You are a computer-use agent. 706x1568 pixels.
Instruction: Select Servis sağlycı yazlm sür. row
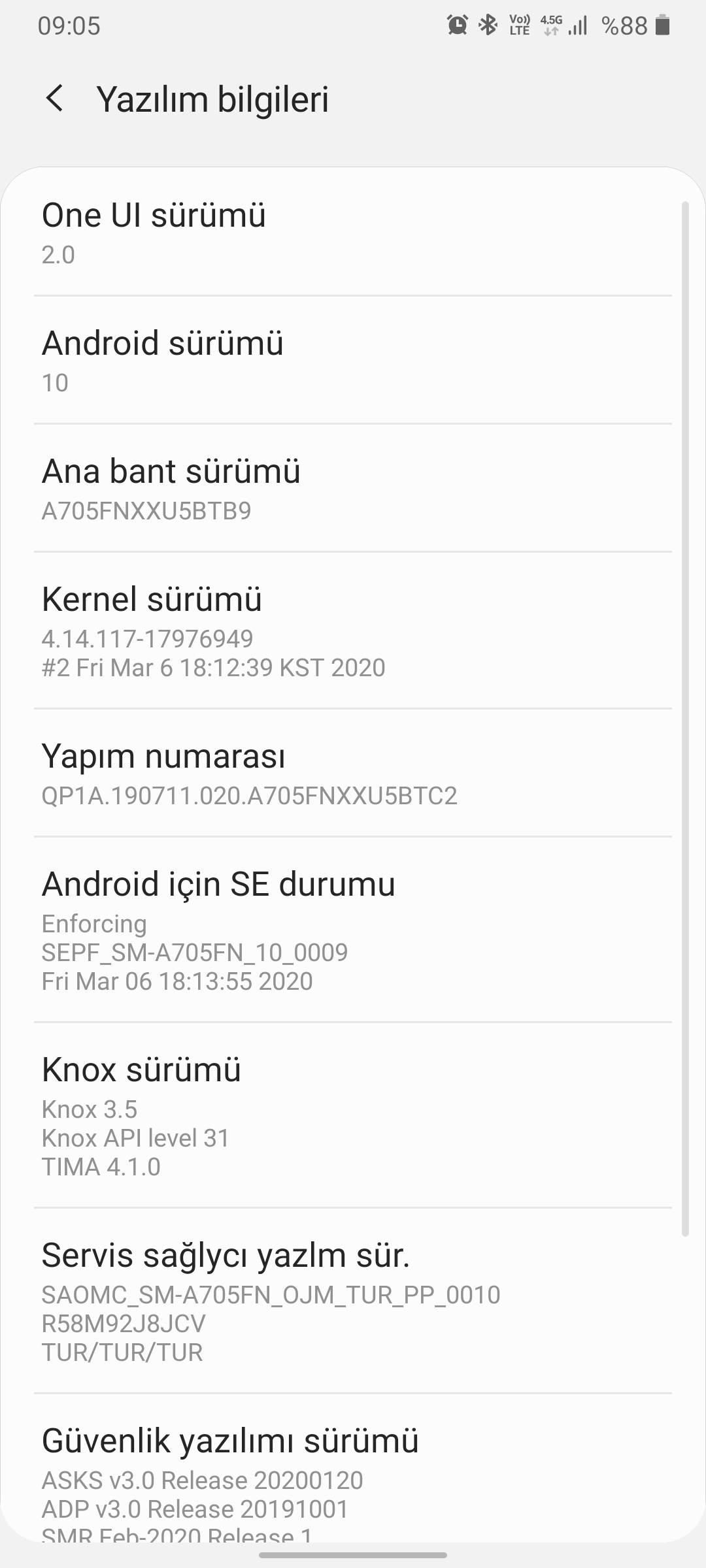coord(353,1301)
